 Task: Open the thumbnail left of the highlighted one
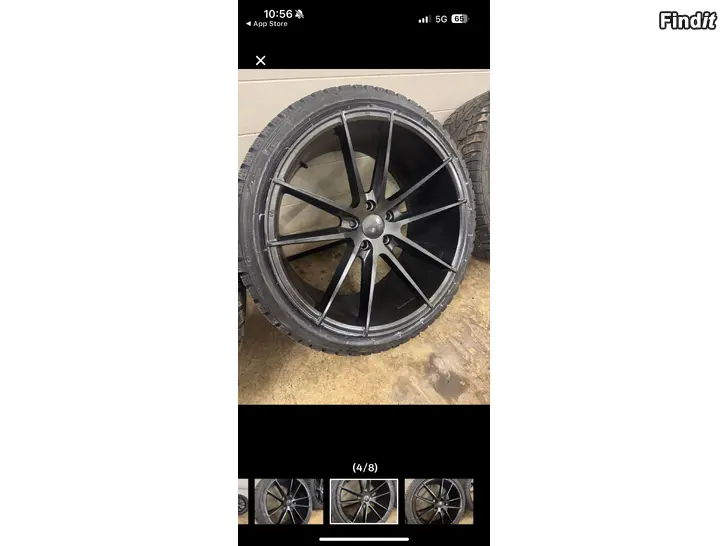click(x=288, y=501)
